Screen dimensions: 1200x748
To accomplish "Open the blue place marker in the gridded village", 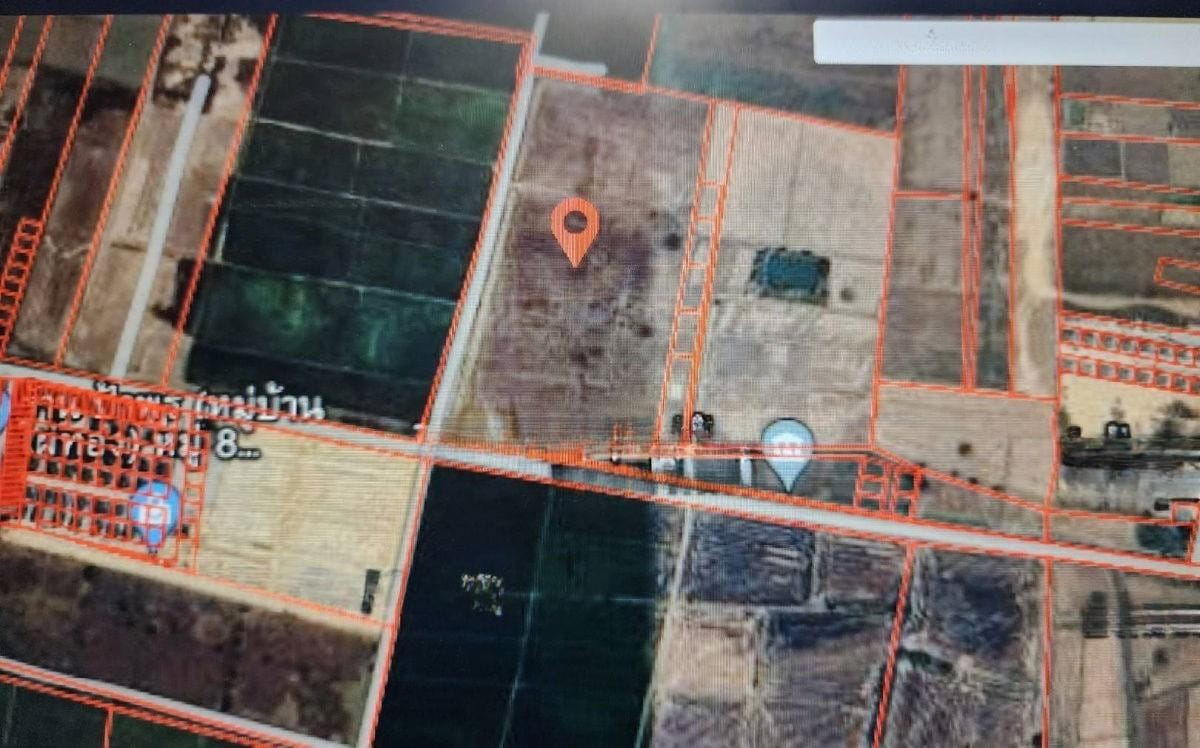I will pyautogui.click(x=154, y=512).
